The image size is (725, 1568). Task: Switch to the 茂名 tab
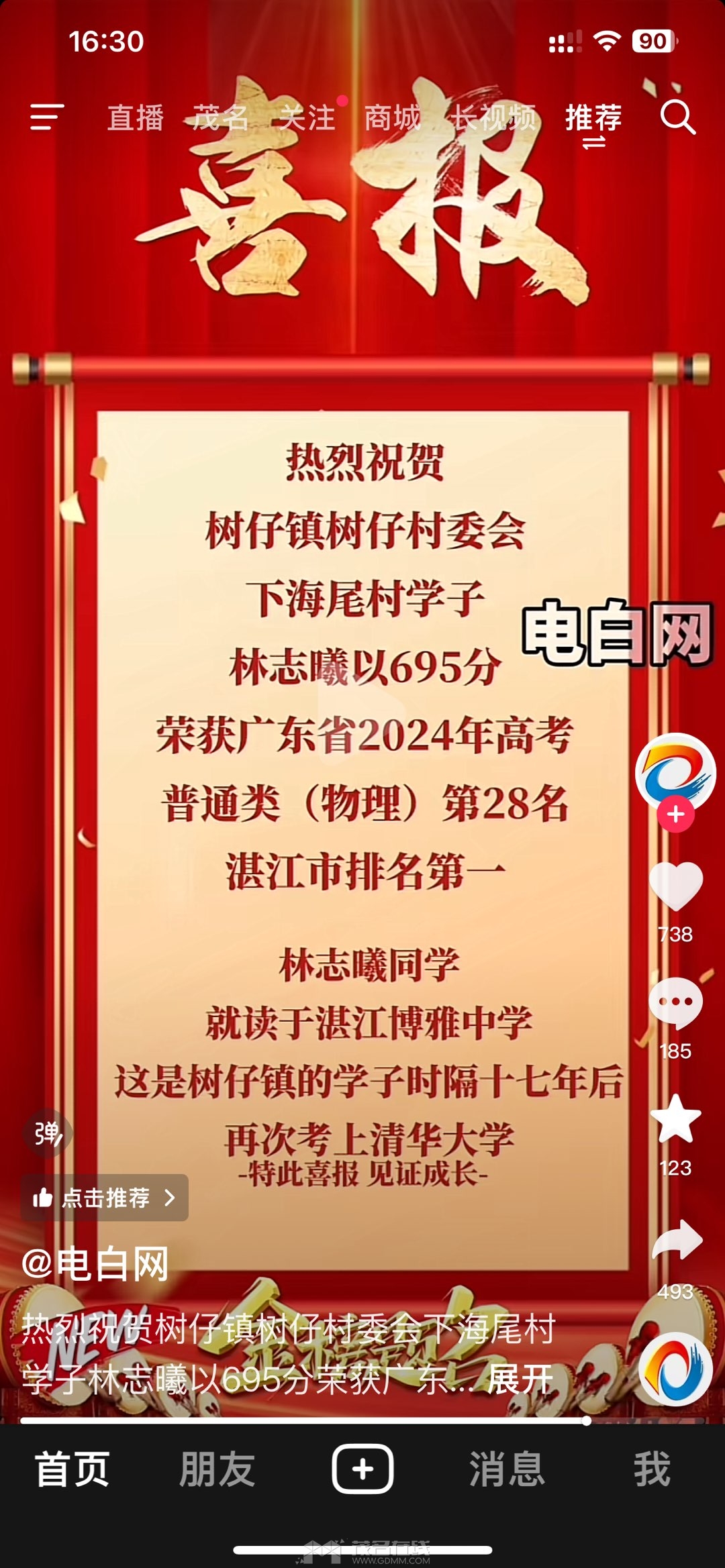tap(221, 118)
